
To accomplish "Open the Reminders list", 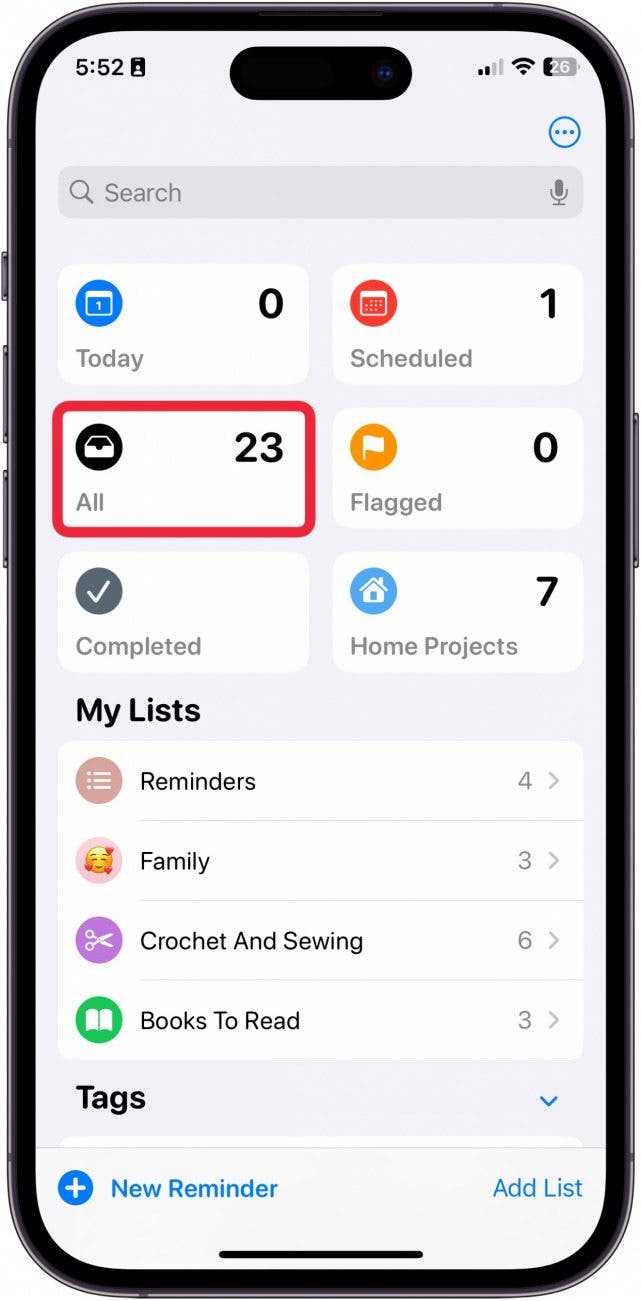I will point(320,781).
